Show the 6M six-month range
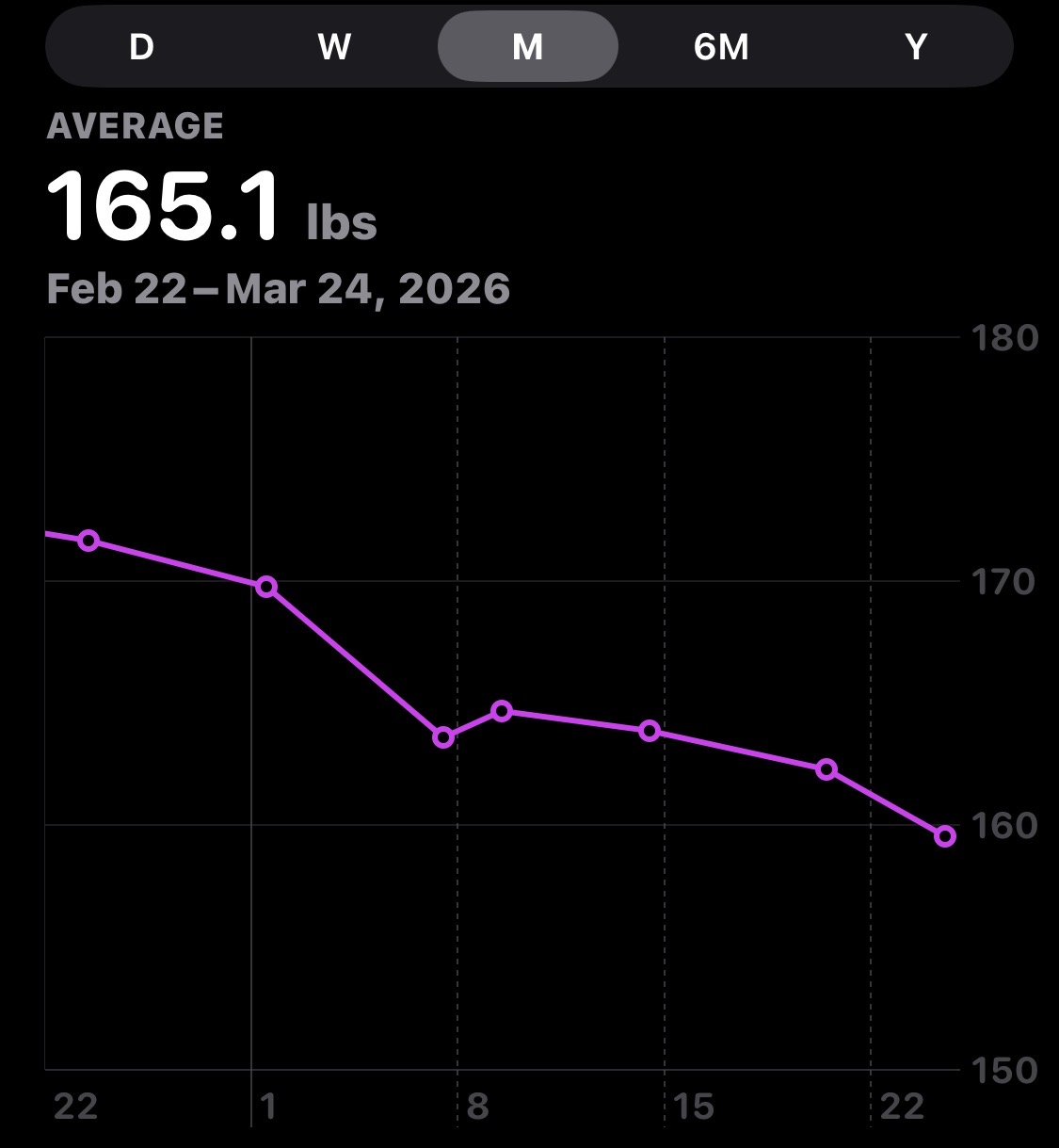The width and height of the screenshot is (1059, 1148). 721,46
